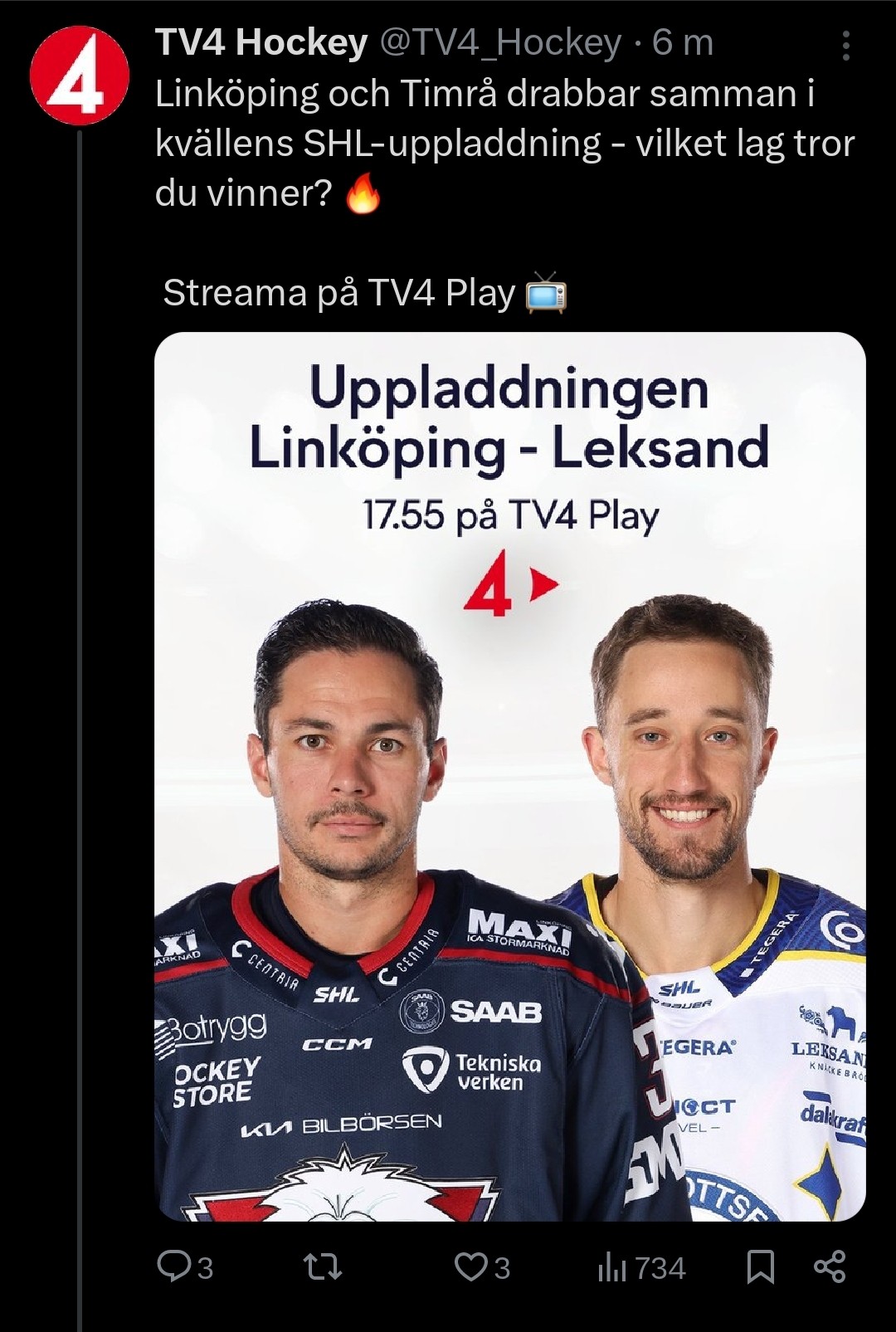Open the Uppladdningen match image
Image resolution: width=896 pixels, height=1332 pixels.
point(509,776)
